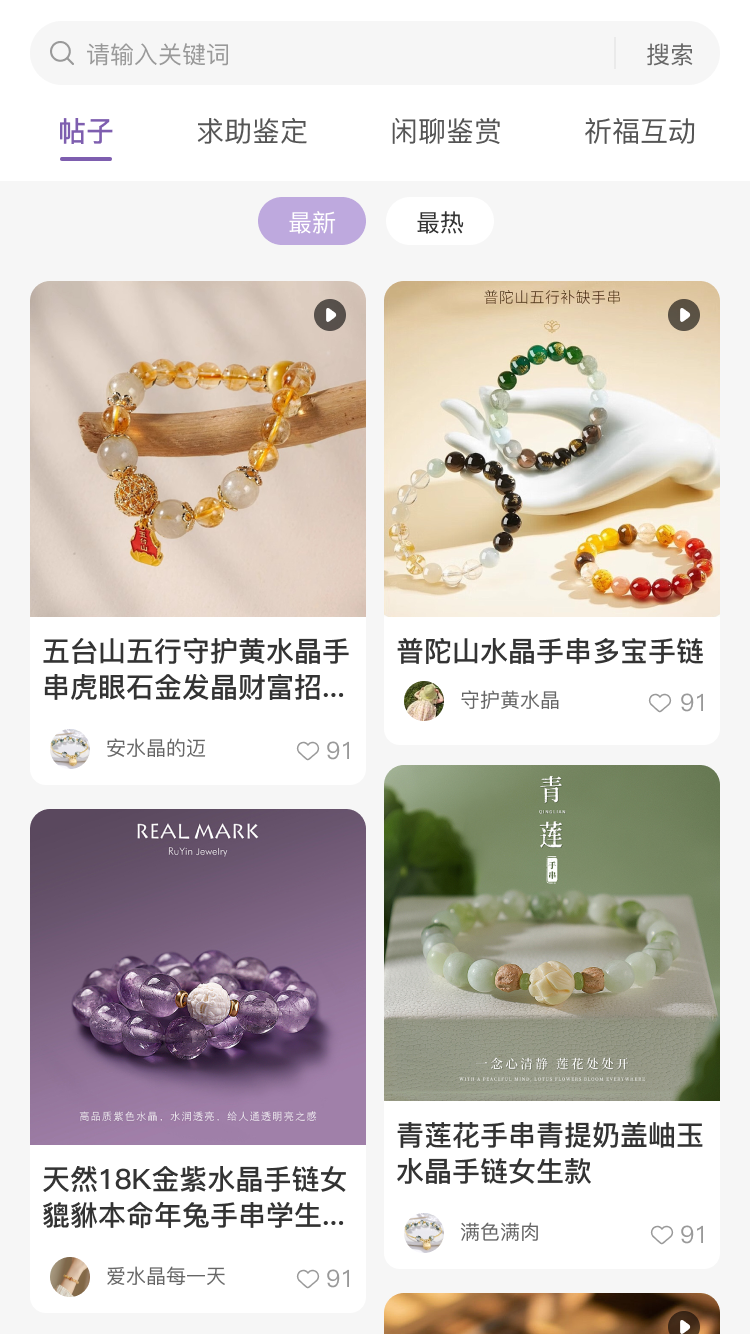Open the 天然18K金紫水晶手链 post

coord(198,1196)
